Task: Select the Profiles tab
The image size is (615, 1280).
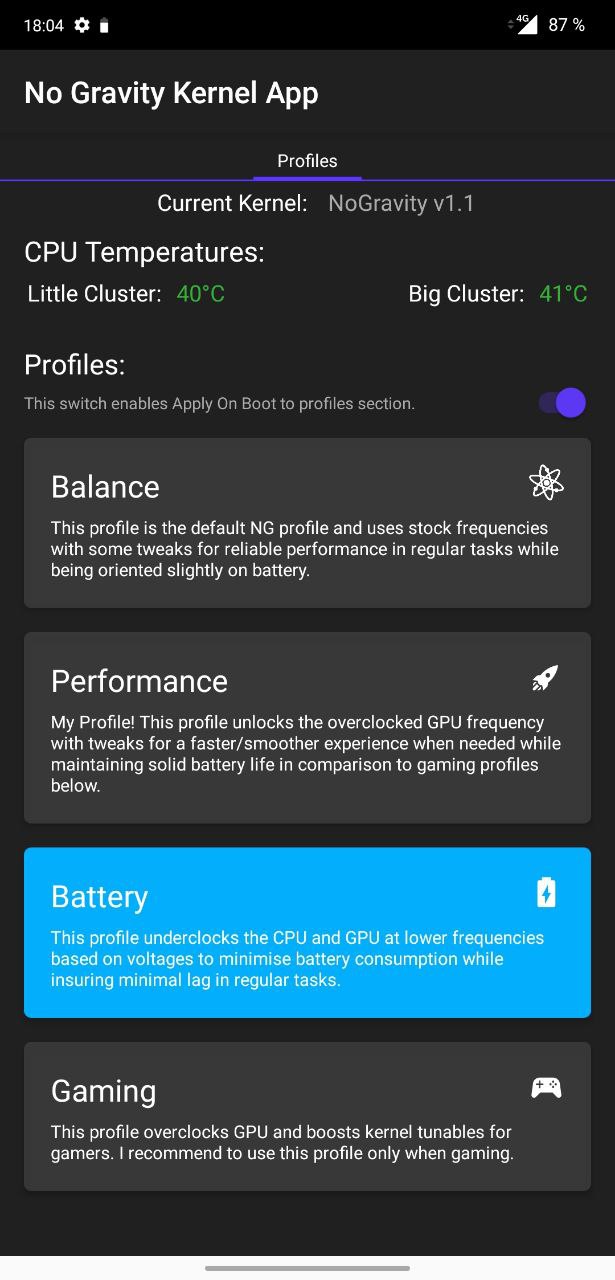Action: [307, 161]
